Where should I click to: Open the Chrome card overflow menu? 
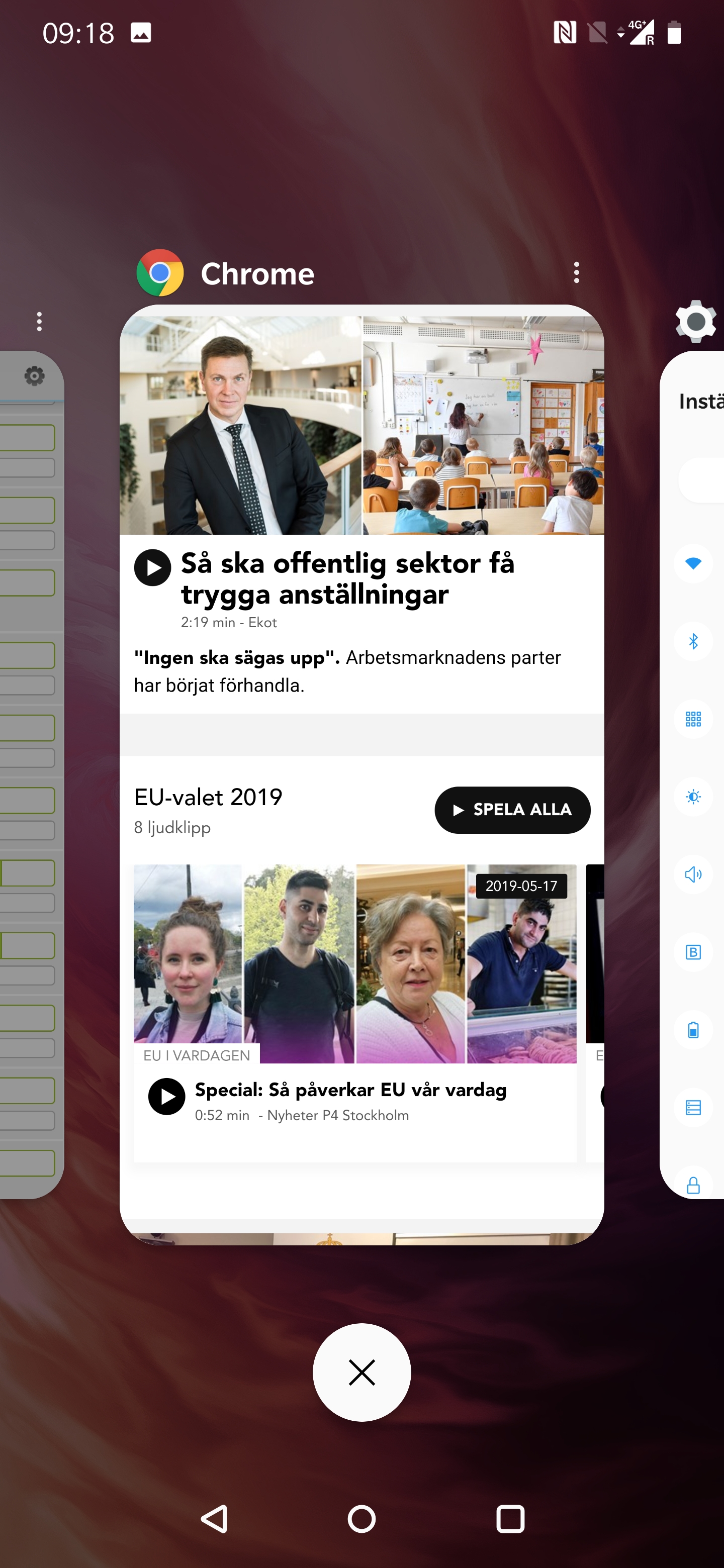(576, 273)
